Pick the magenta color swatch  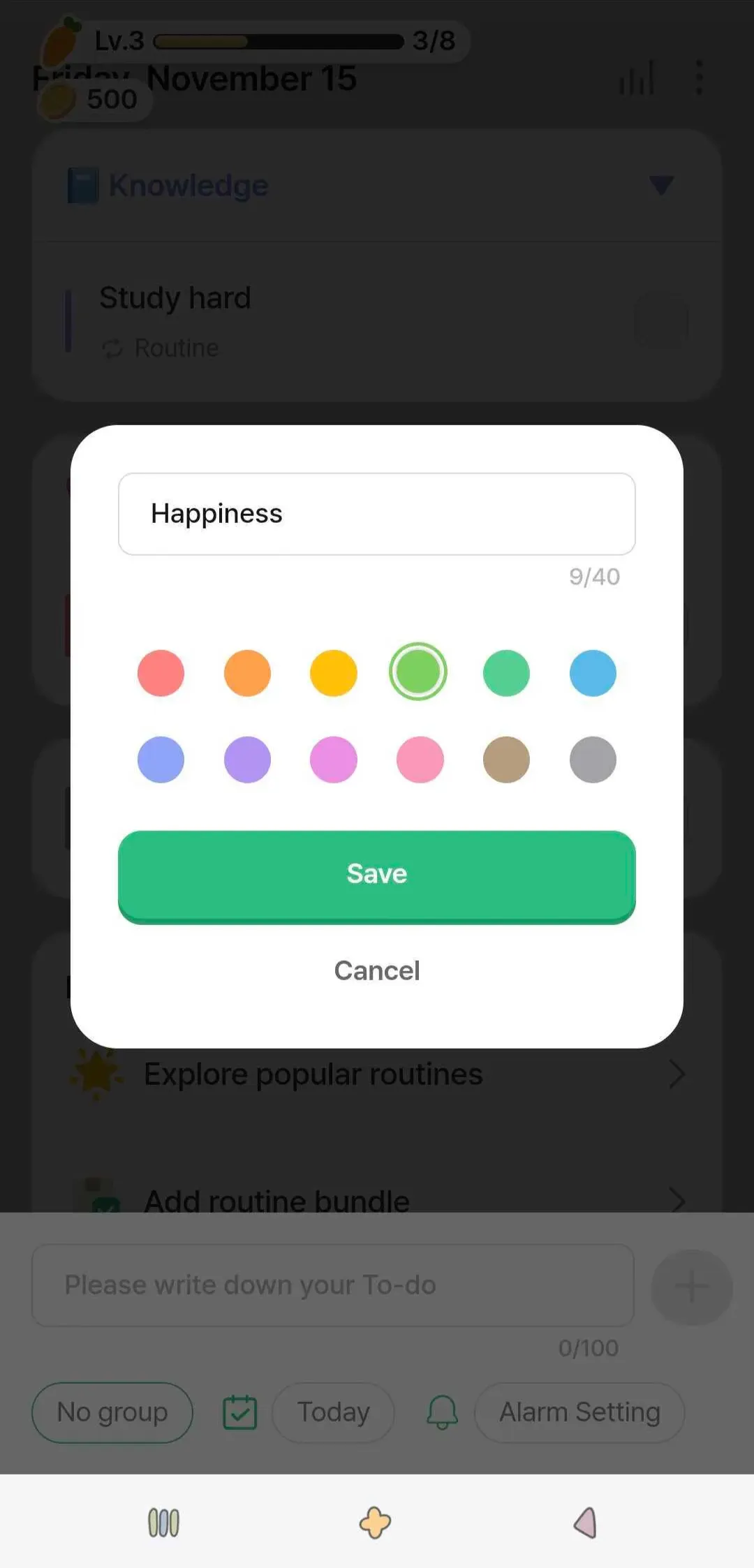[x=334, y=760]
